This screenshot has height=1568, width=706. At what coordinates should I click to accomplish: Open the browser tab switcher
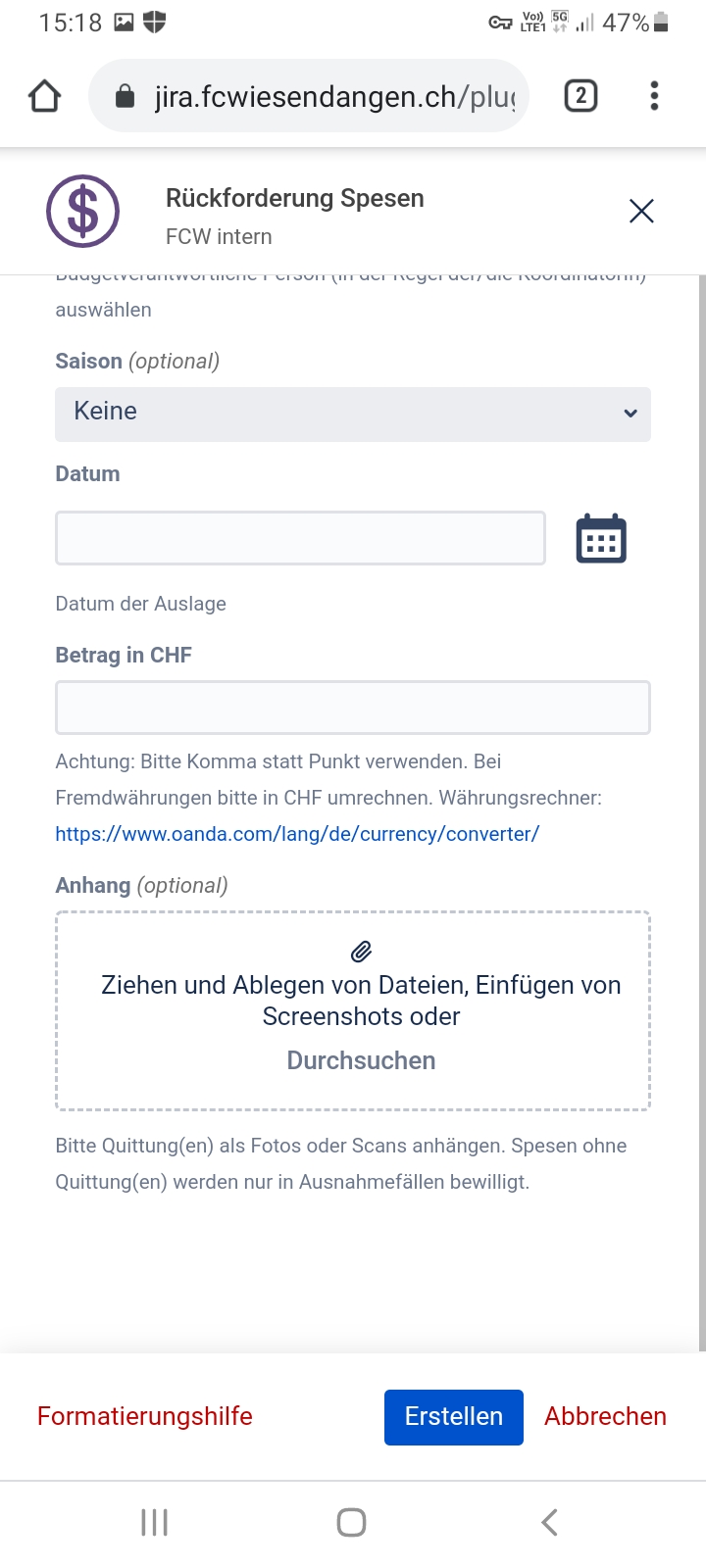point(580,96)
